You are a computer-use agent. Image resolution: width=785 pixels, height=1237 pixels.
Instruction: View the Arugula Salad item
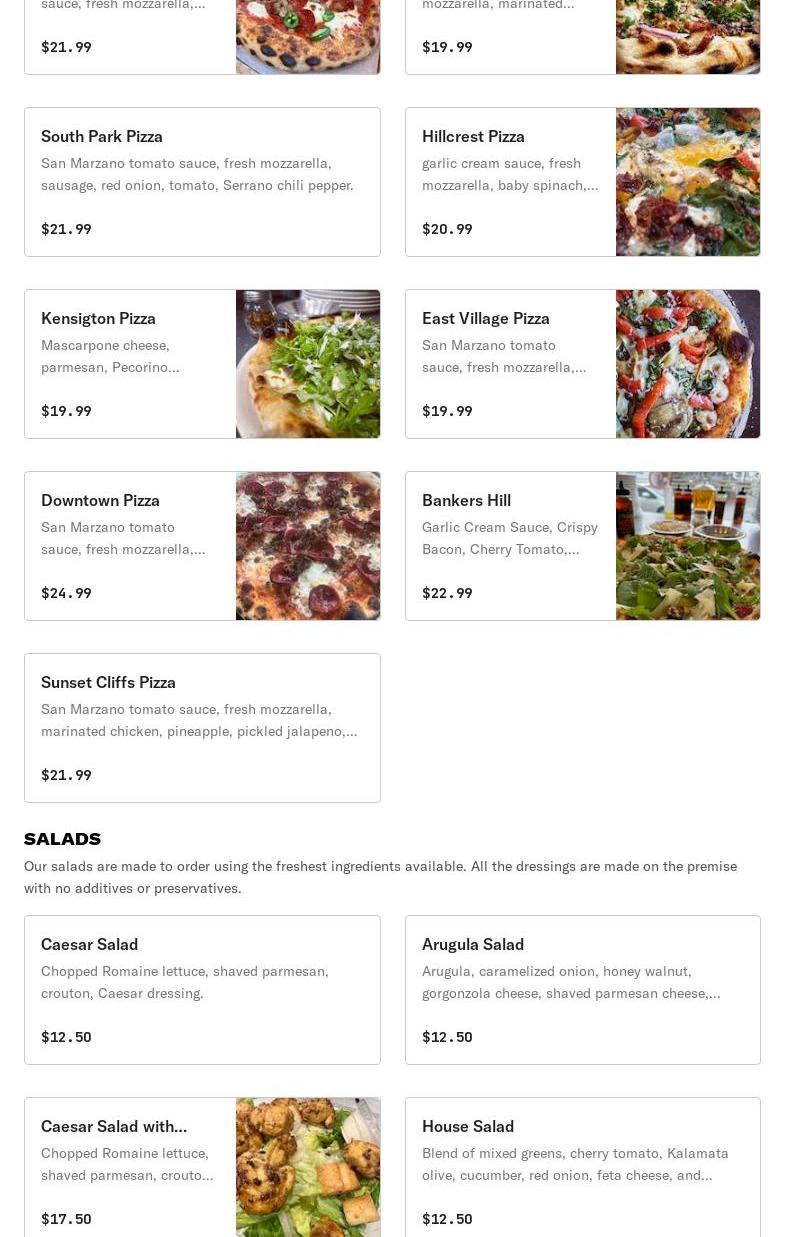click(x=582, y=990)
